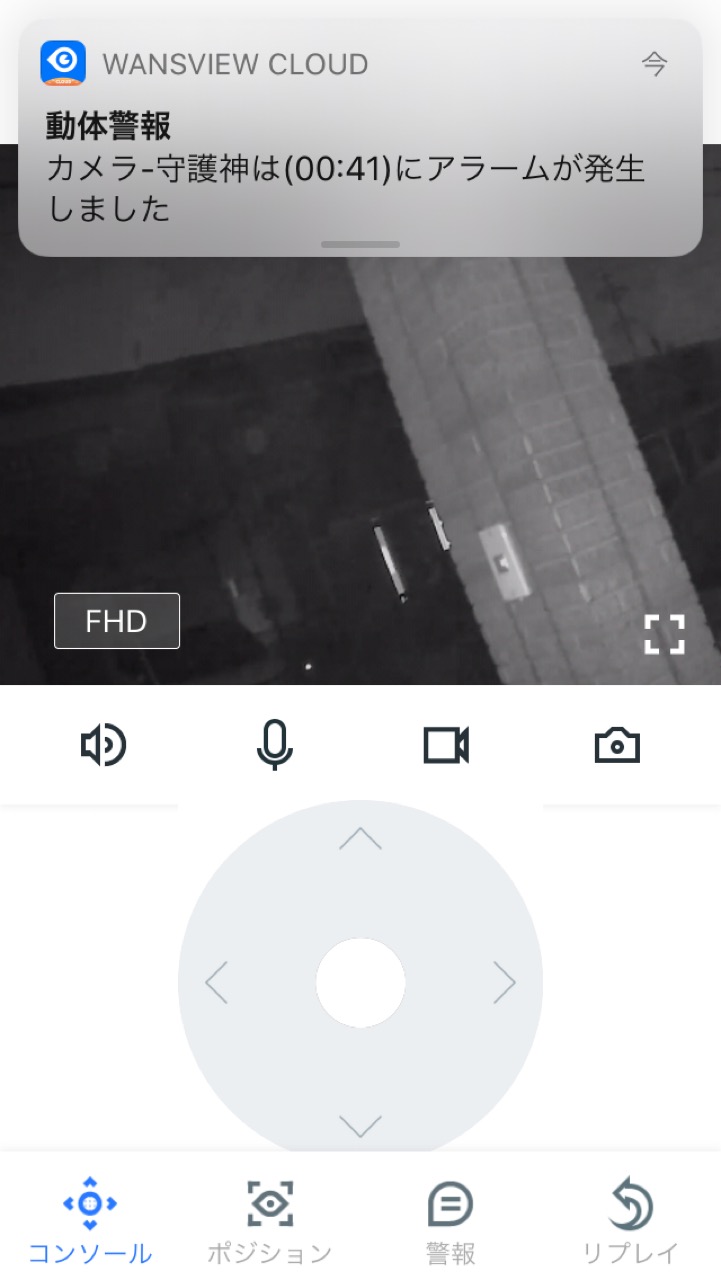Tilt the camera up with arrow

360,838
